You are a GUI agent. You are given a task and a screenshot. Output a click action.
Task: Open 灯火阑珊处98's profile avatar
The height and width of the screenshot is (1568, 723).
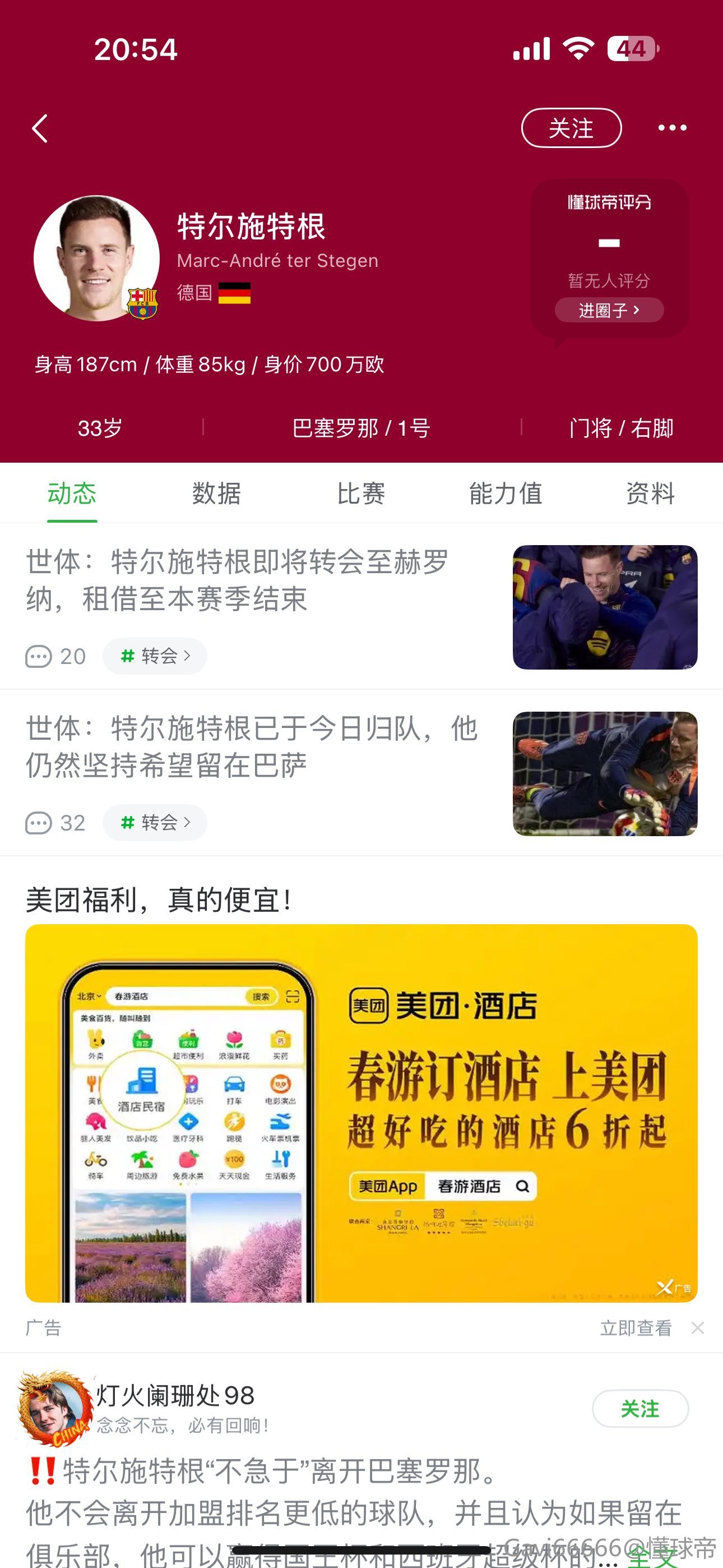54,1407
